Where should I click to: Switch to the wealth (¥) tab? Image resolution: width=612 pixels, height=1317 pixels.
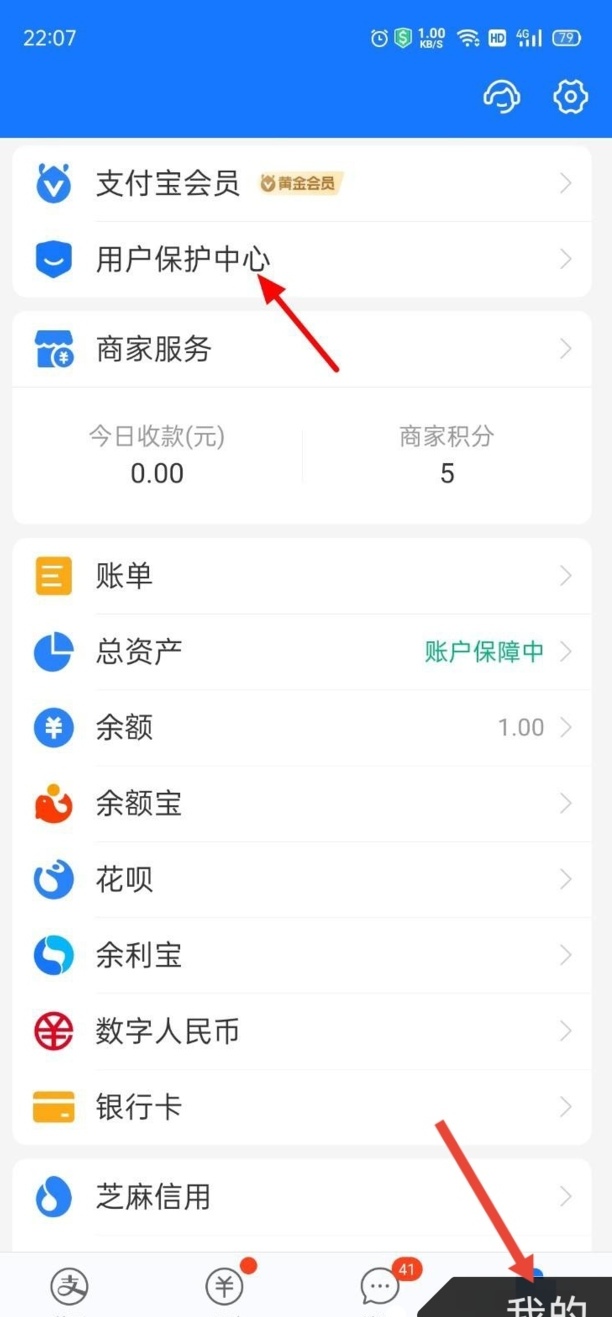coord(224,1286)
